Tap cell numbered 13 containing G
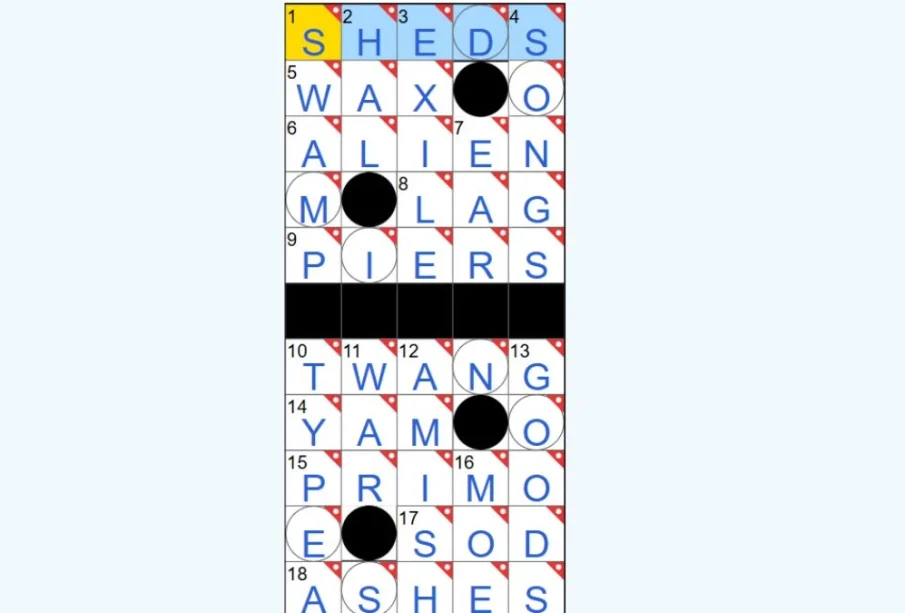The width and height of the screenshot is (905, 613). tap(537, 367)
